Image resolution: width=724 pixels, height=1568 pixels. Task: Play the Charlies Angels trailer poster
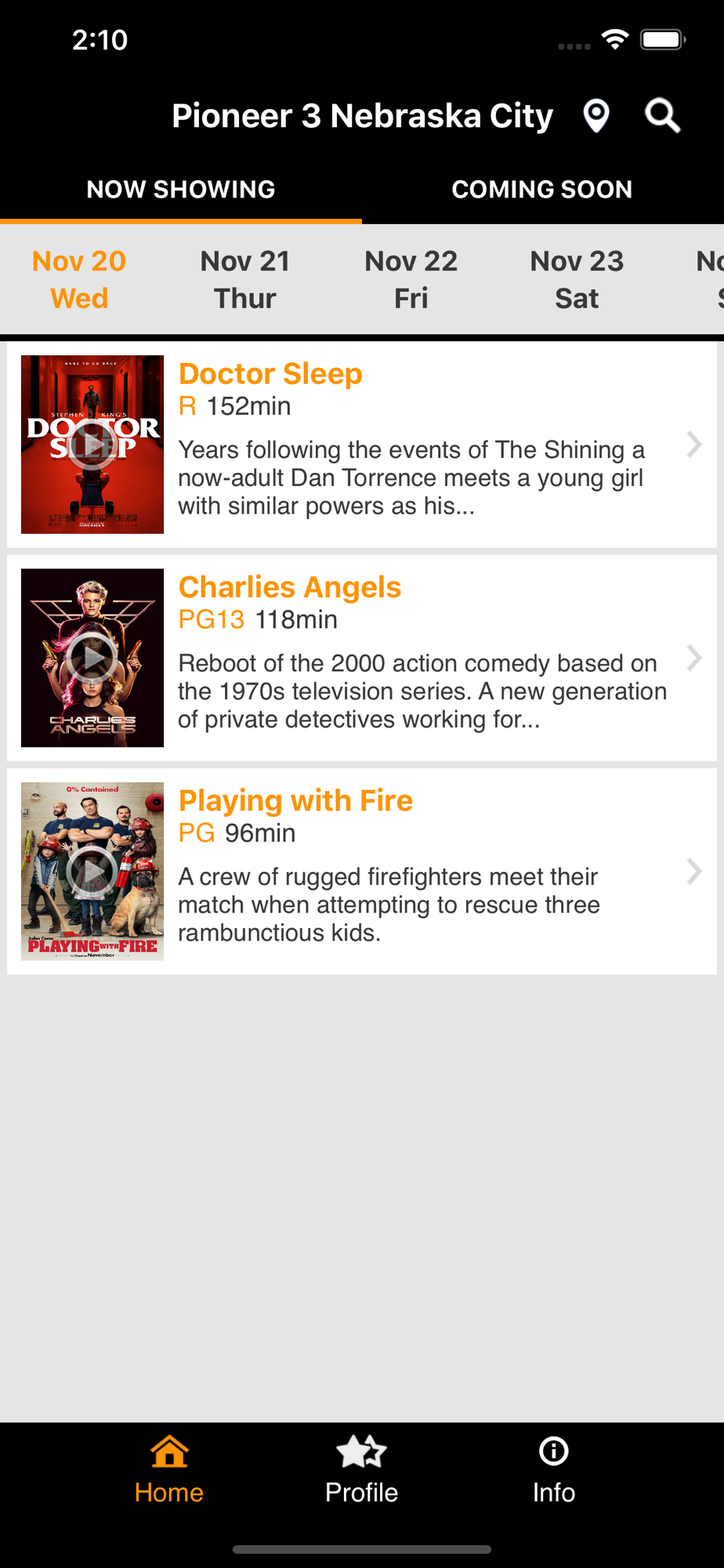point(92,658)
